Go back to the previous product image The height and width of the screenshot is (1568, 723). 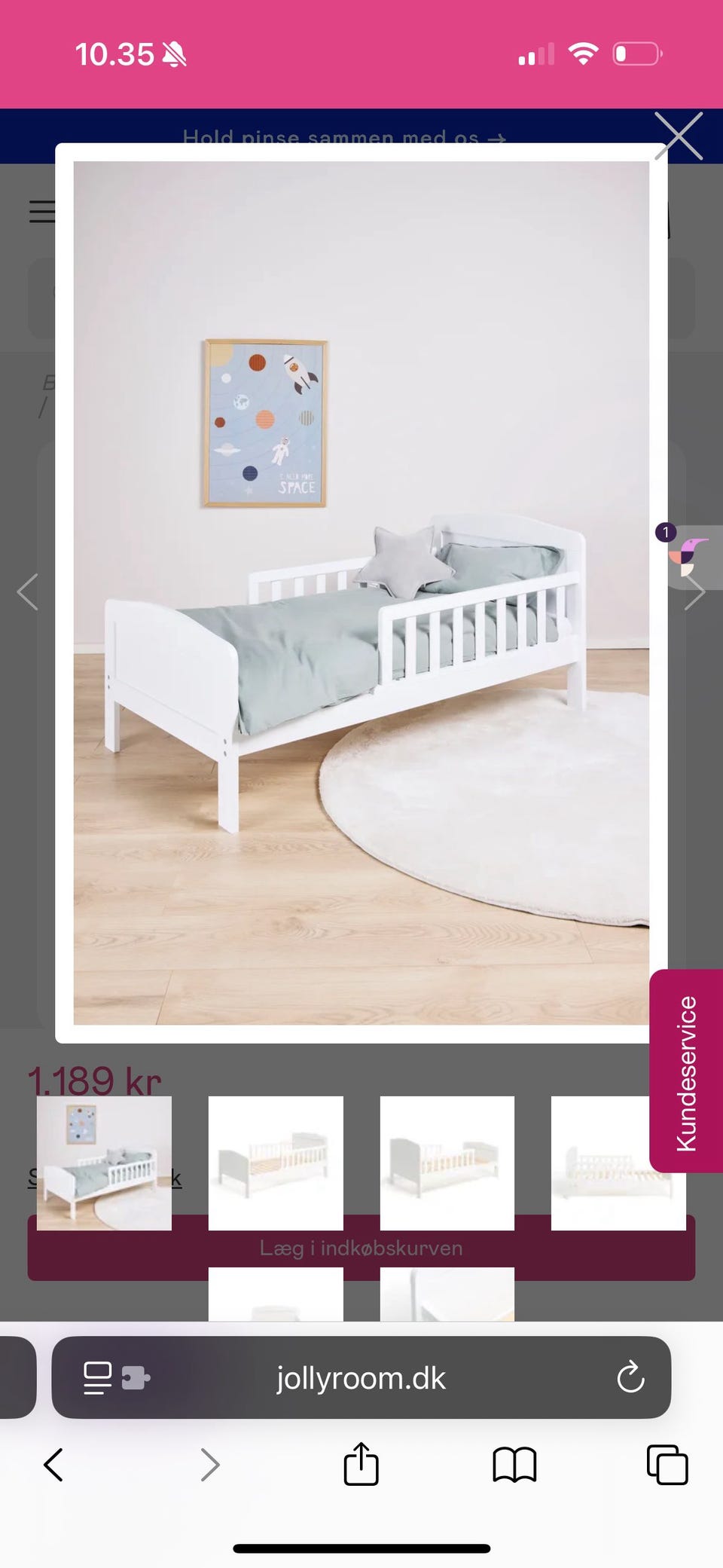pos(27,591)
